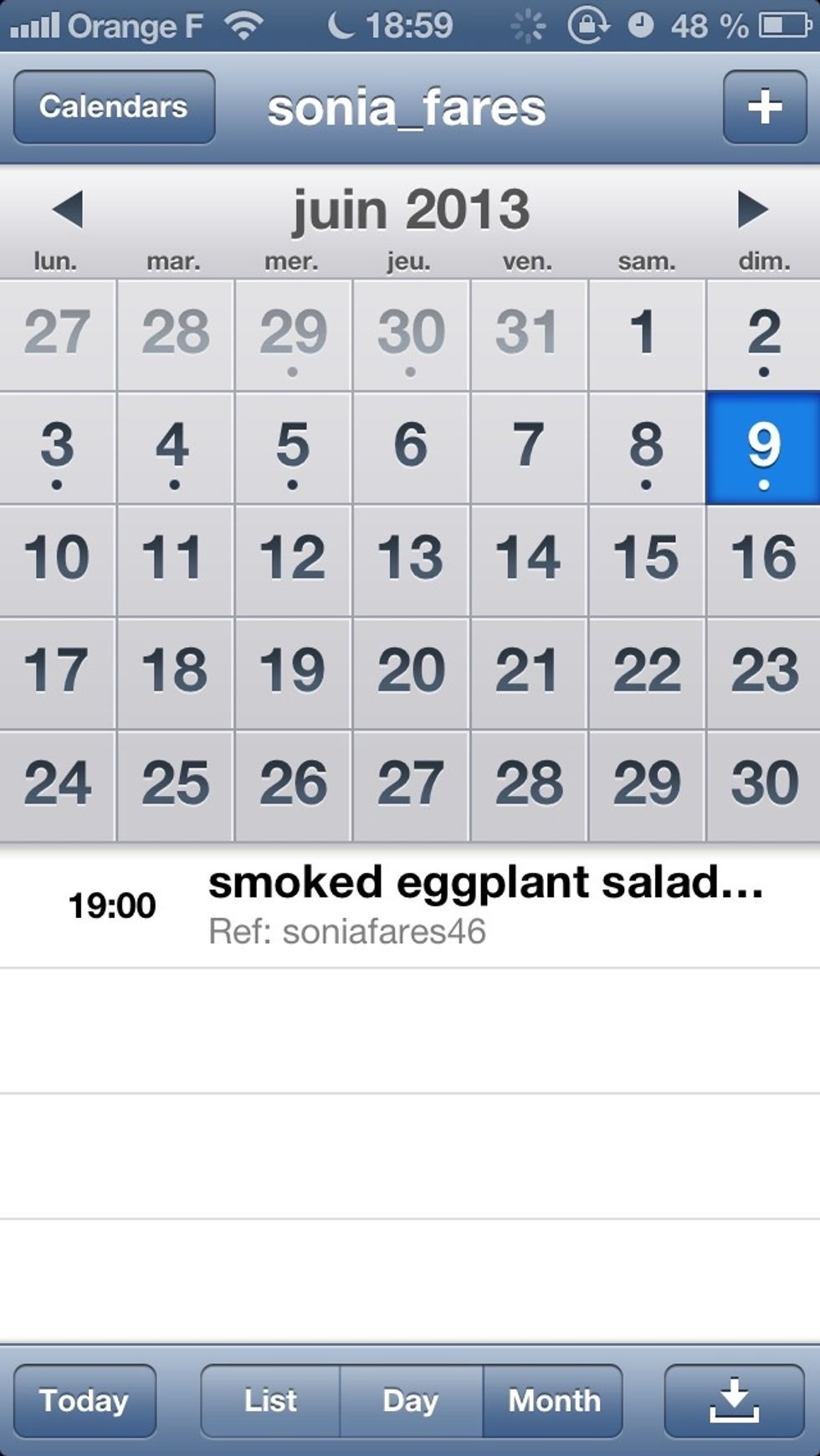Go to the next month
Screen dimensions: 820x1456
tap(752, 209)
